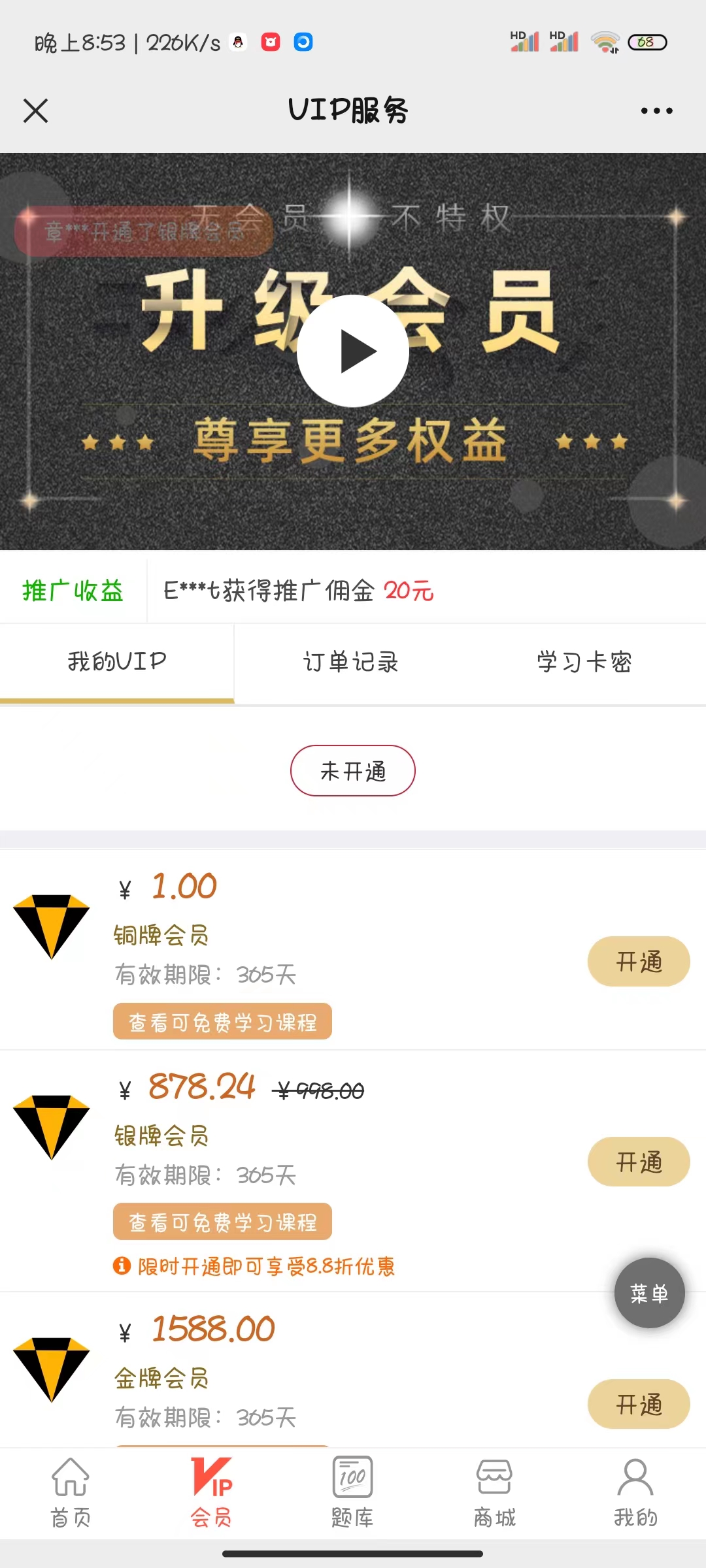Go to the 首页 tab
The height and width of the screenshot is (1568, 706).
click(71, 1493)
